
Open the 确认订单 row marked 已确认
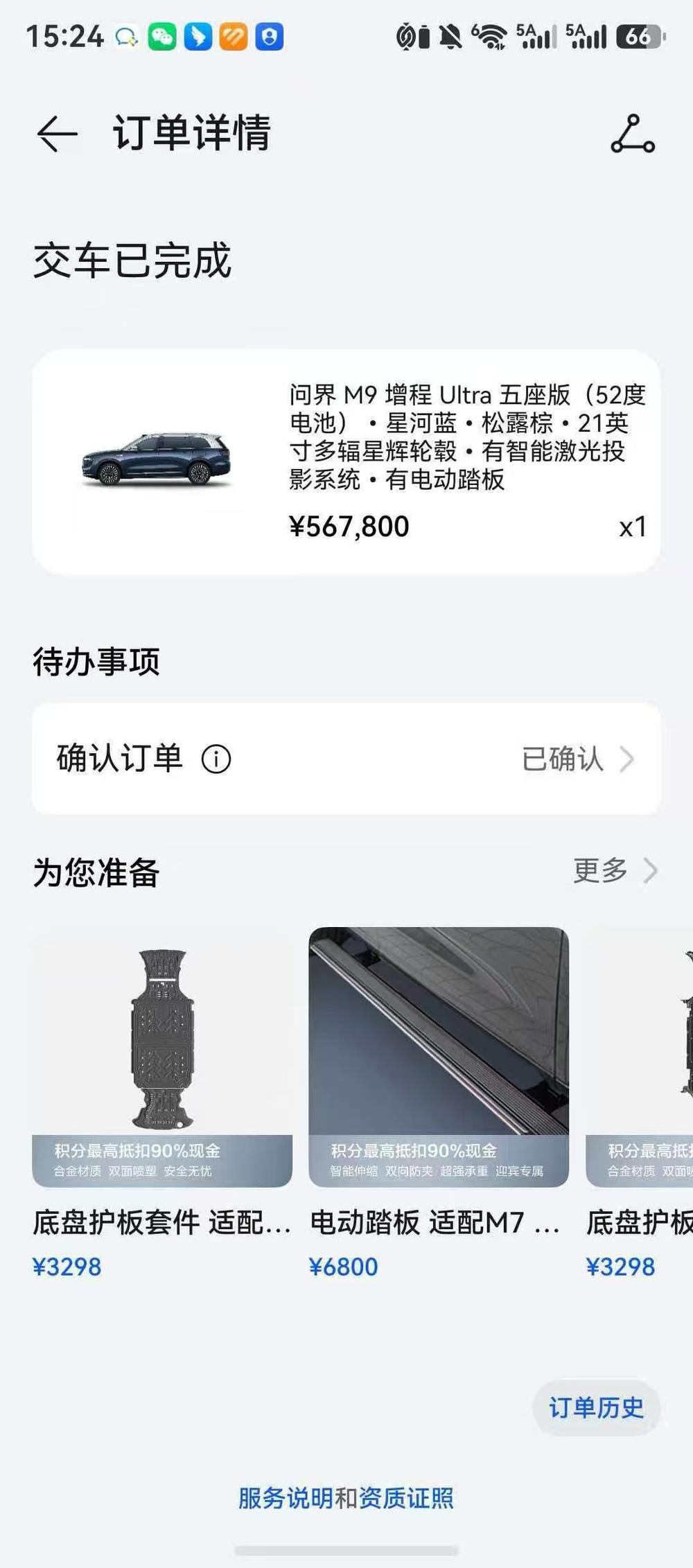(346, 759)
